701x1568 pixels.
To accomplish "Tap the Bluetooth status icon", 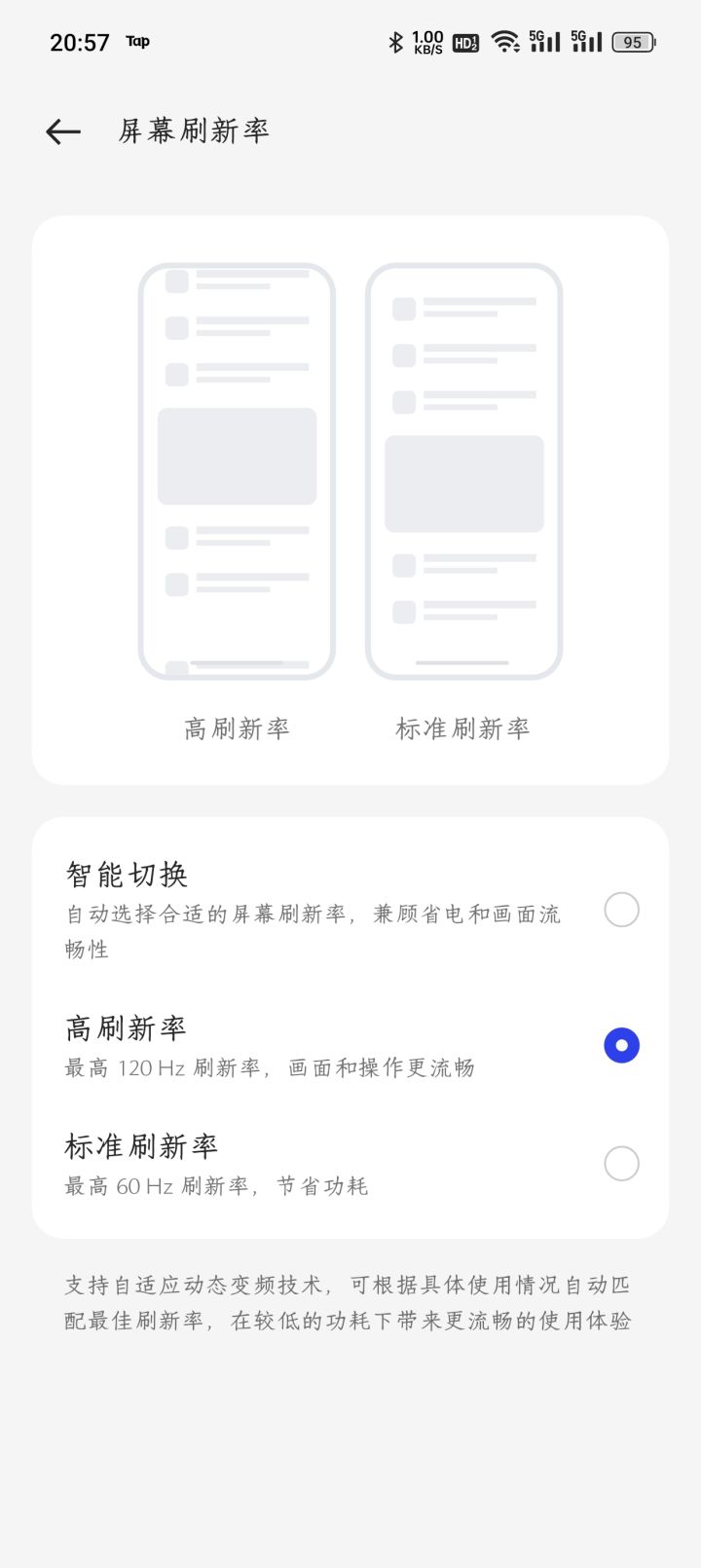I will coord(395,41).
